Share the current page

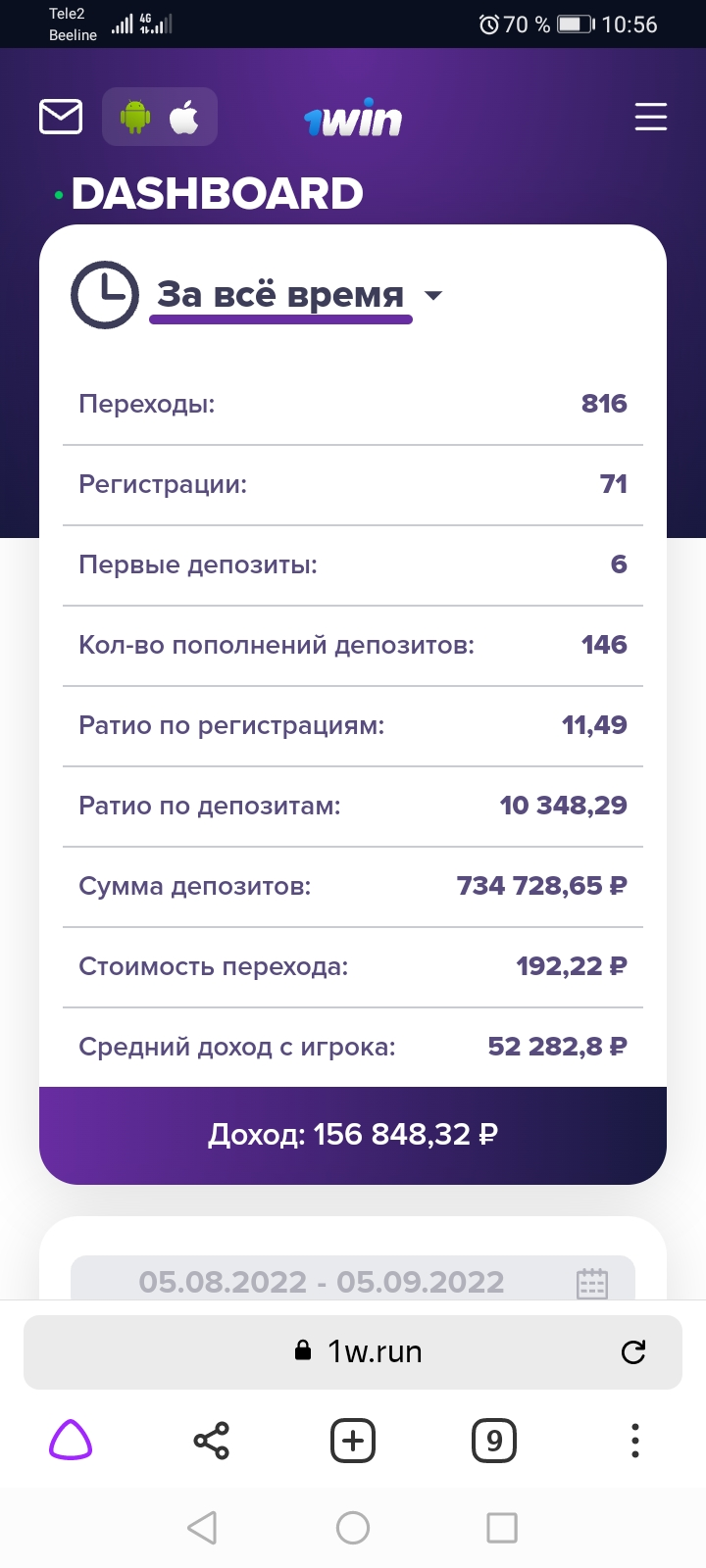[212, 1441]
